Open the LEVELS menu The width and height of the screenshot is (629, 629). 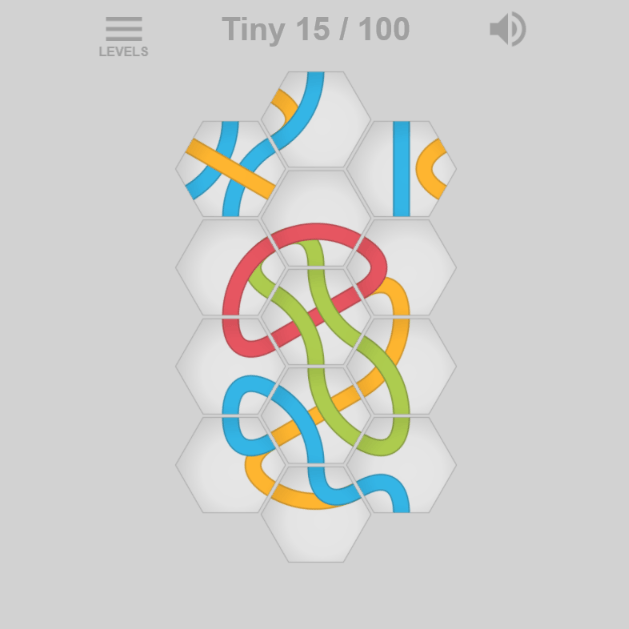pos(123,36)
